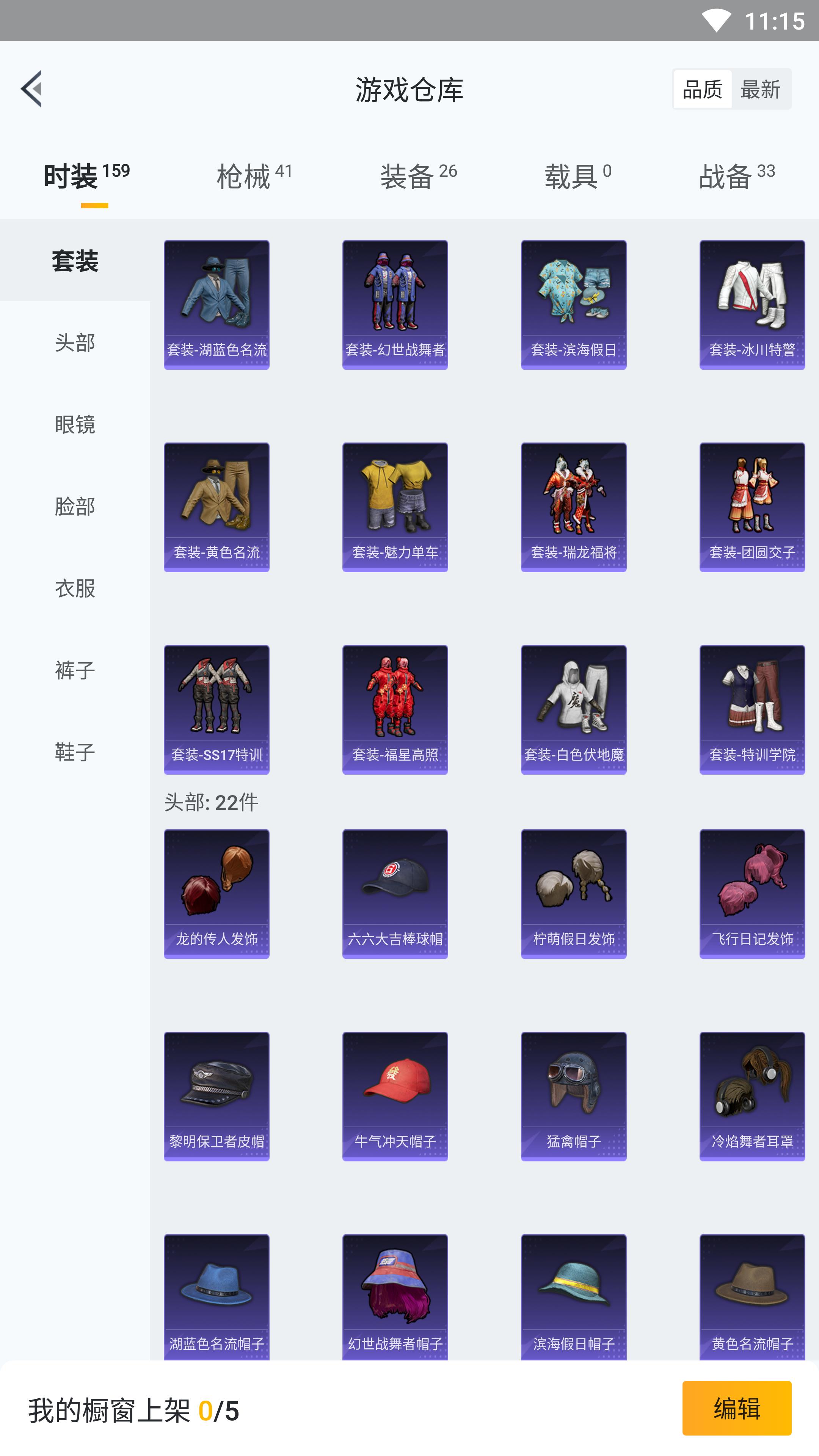Switch to the 装备 tab
This screenshot has height=1456, width=819.
[418, 176]
